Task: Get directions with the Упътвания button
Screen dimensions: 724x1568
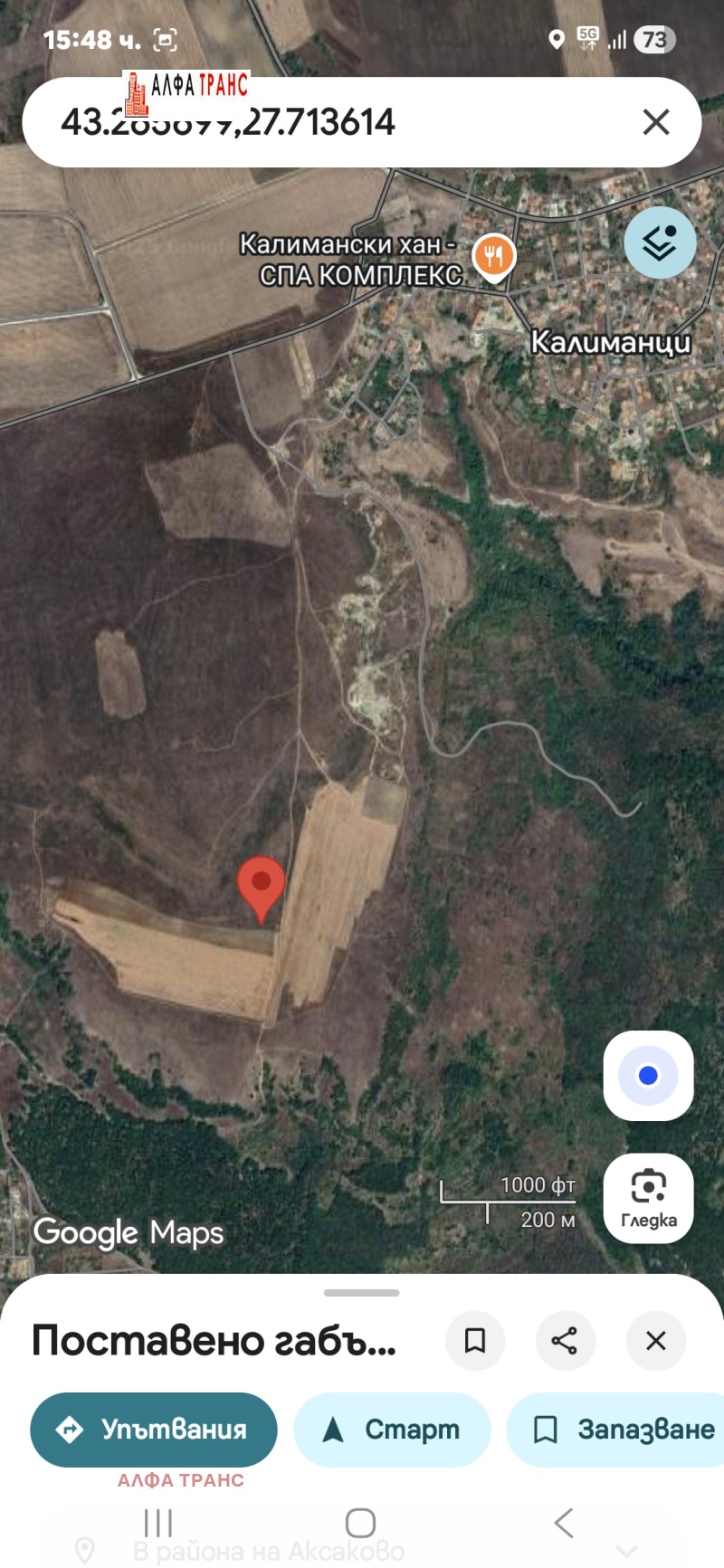Action: pyautogui.click(x=154, y=1430)
